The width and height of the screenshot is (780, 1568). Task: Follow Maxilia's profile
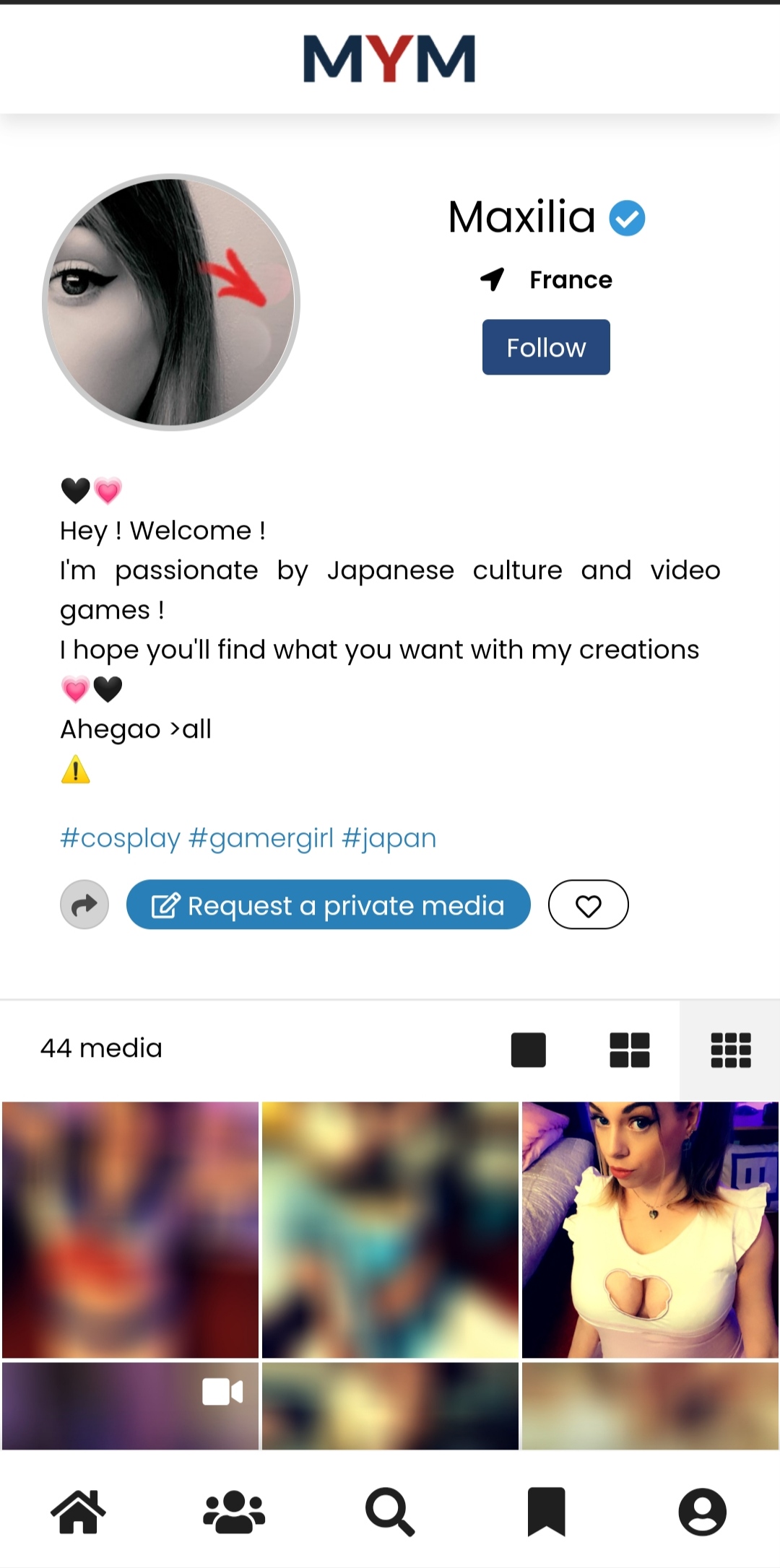546,347
